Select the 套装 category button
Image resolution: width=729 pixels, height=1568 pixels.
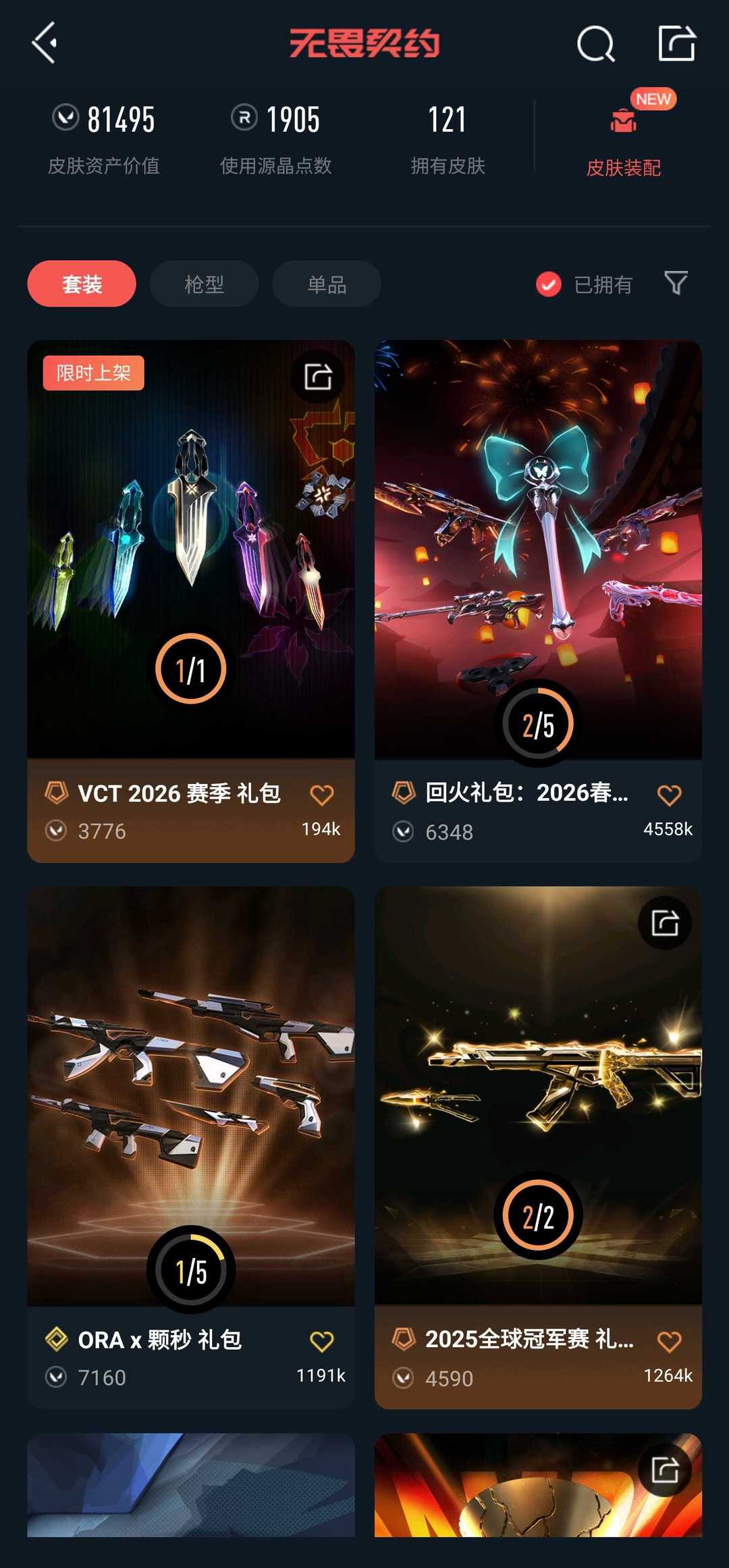80,283
